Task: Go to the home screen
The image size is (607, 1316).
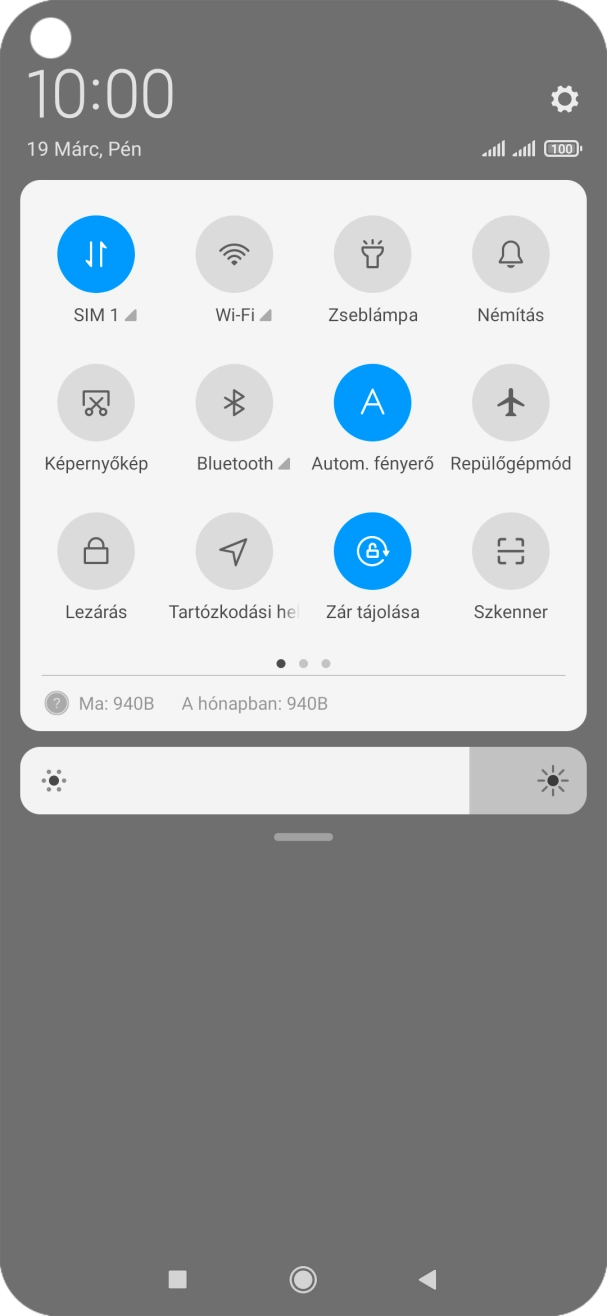Action: click(302, 1279)
